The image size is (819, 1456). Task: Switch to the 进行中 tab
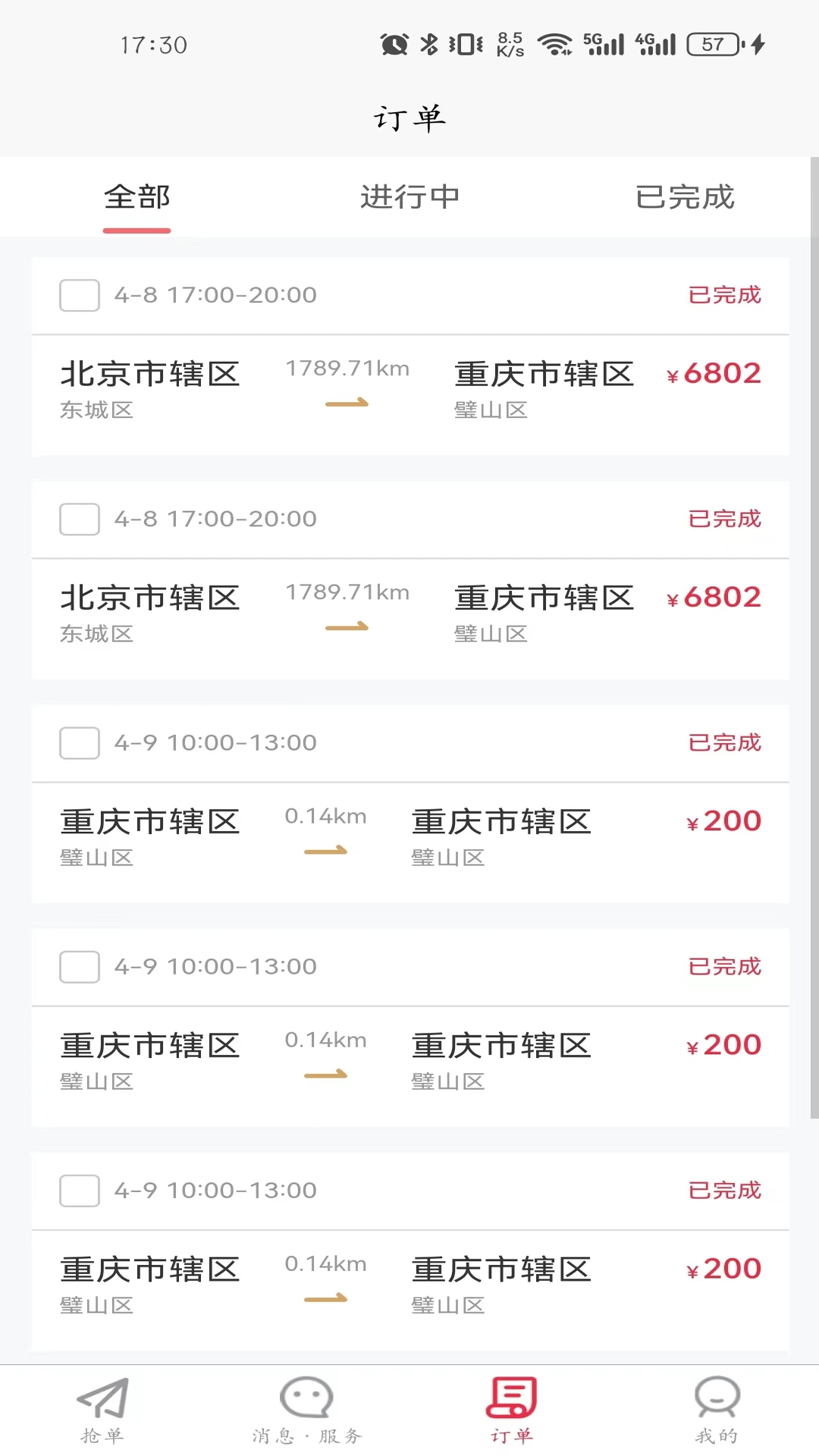[410, 197]
